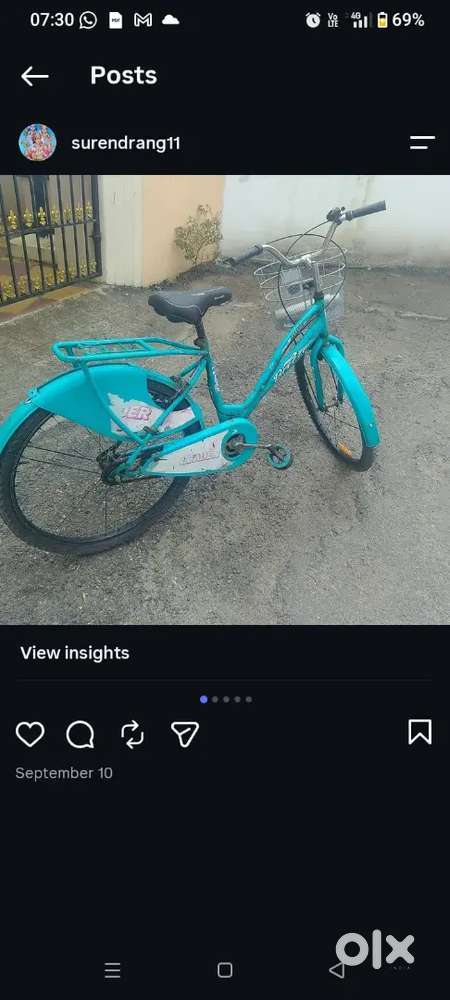Viewport: 450px width, 1000px height.
Task: Open the surendrang11 username link
Action: coord(126,143)
